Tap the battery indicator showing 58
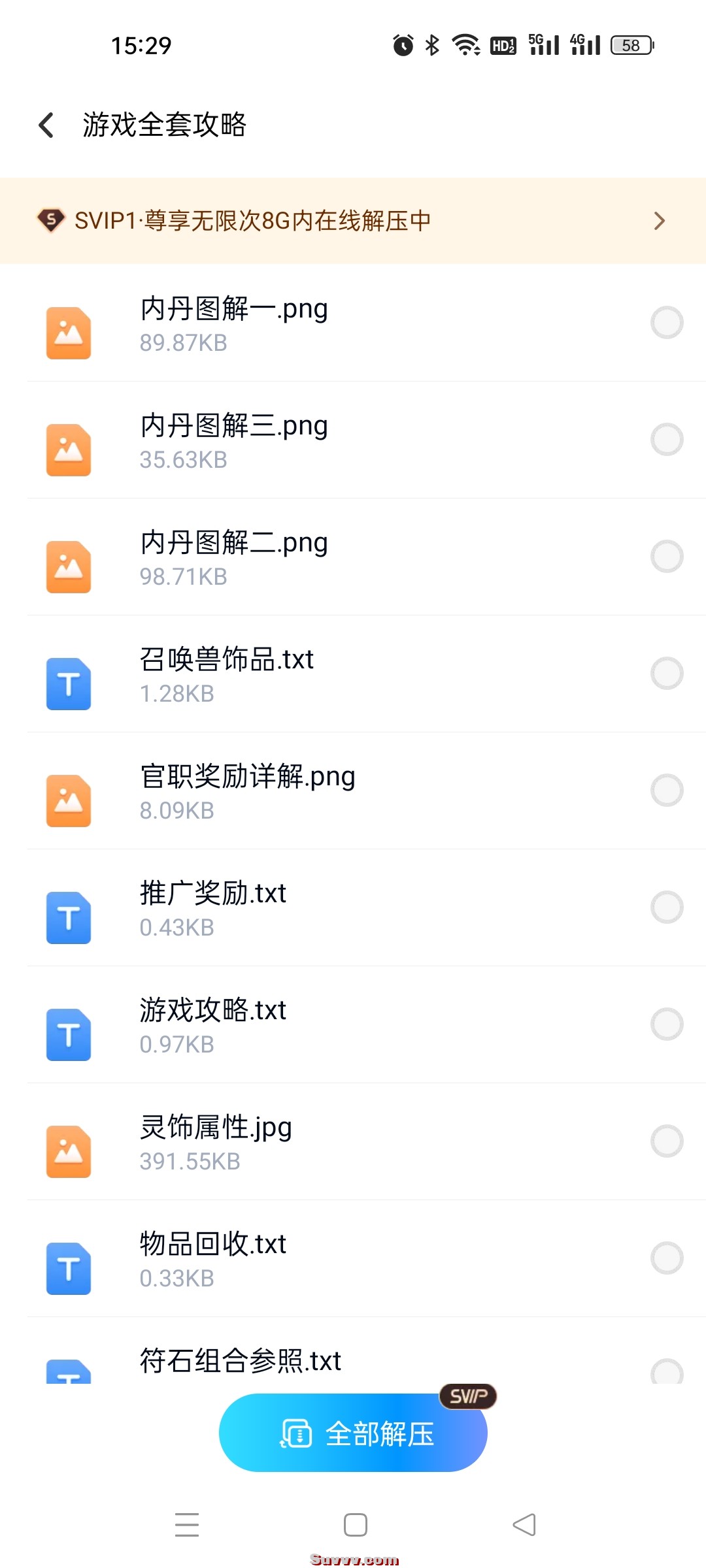 click(630, 44)
